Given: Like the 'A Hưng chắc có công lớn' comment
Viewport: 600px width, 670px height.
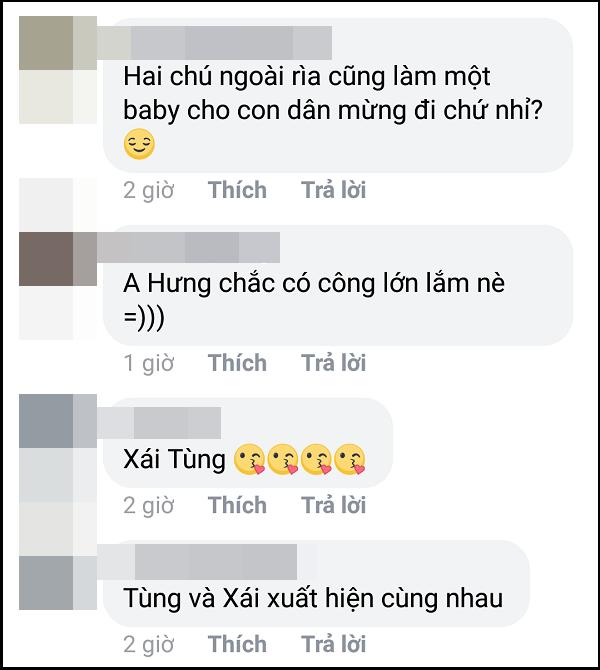Looking at the screenshot, I should coord(237,363).
